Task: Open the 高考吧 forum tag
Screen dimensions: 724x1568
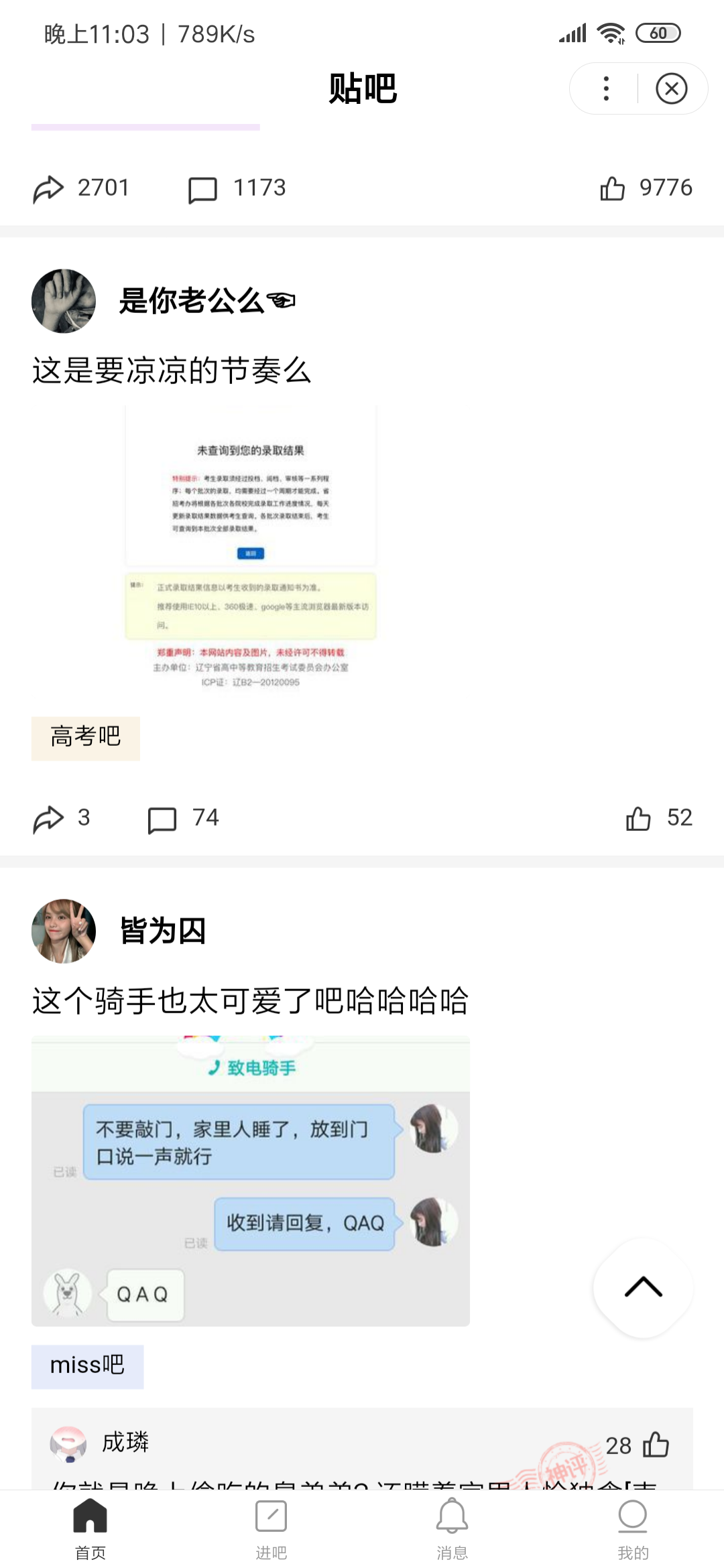Action: [x=86, y=738]
